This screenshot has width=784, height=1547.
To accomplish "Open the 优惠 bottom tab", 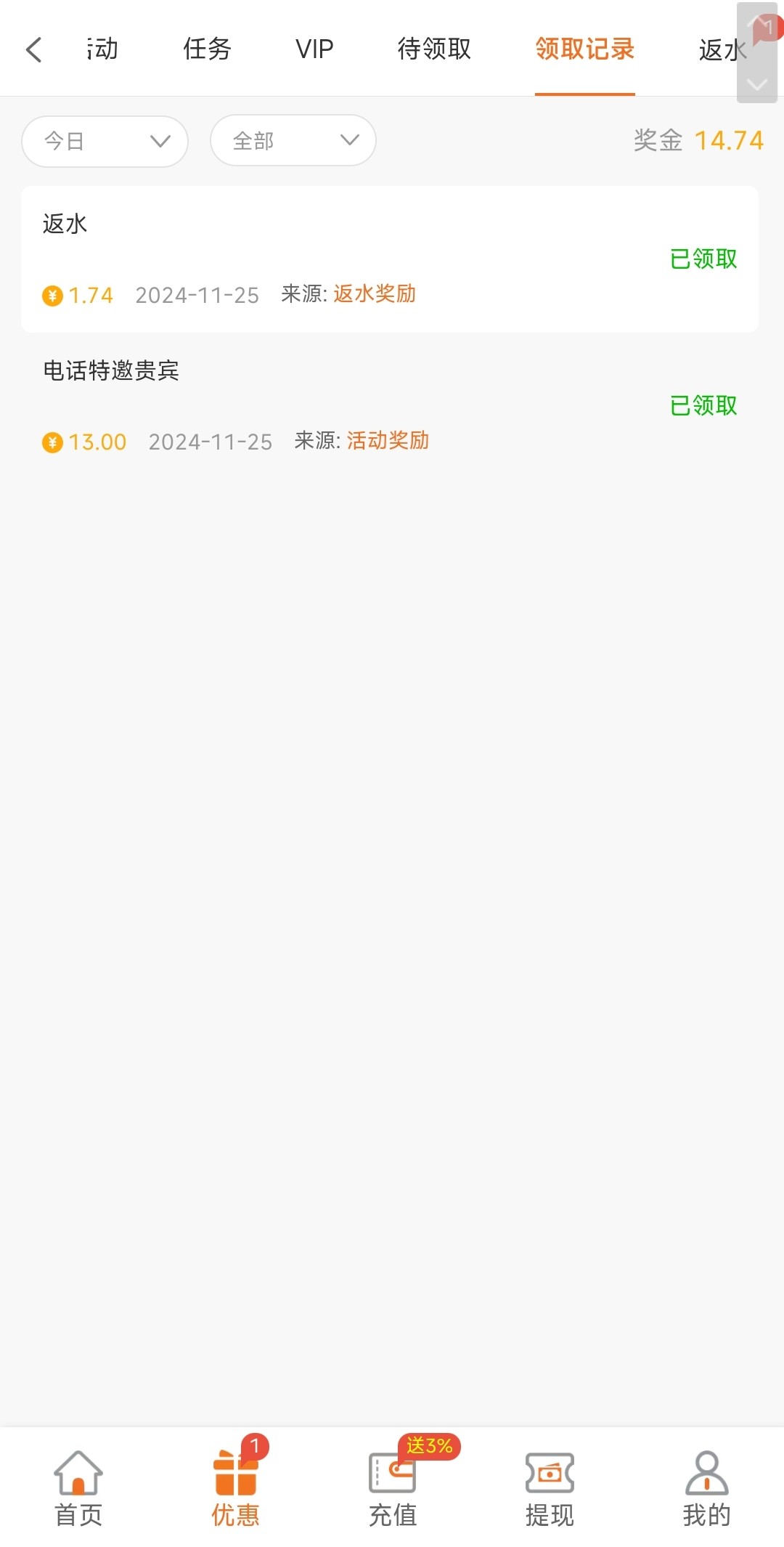I will pyautogui.click(x=235, y=1487).
